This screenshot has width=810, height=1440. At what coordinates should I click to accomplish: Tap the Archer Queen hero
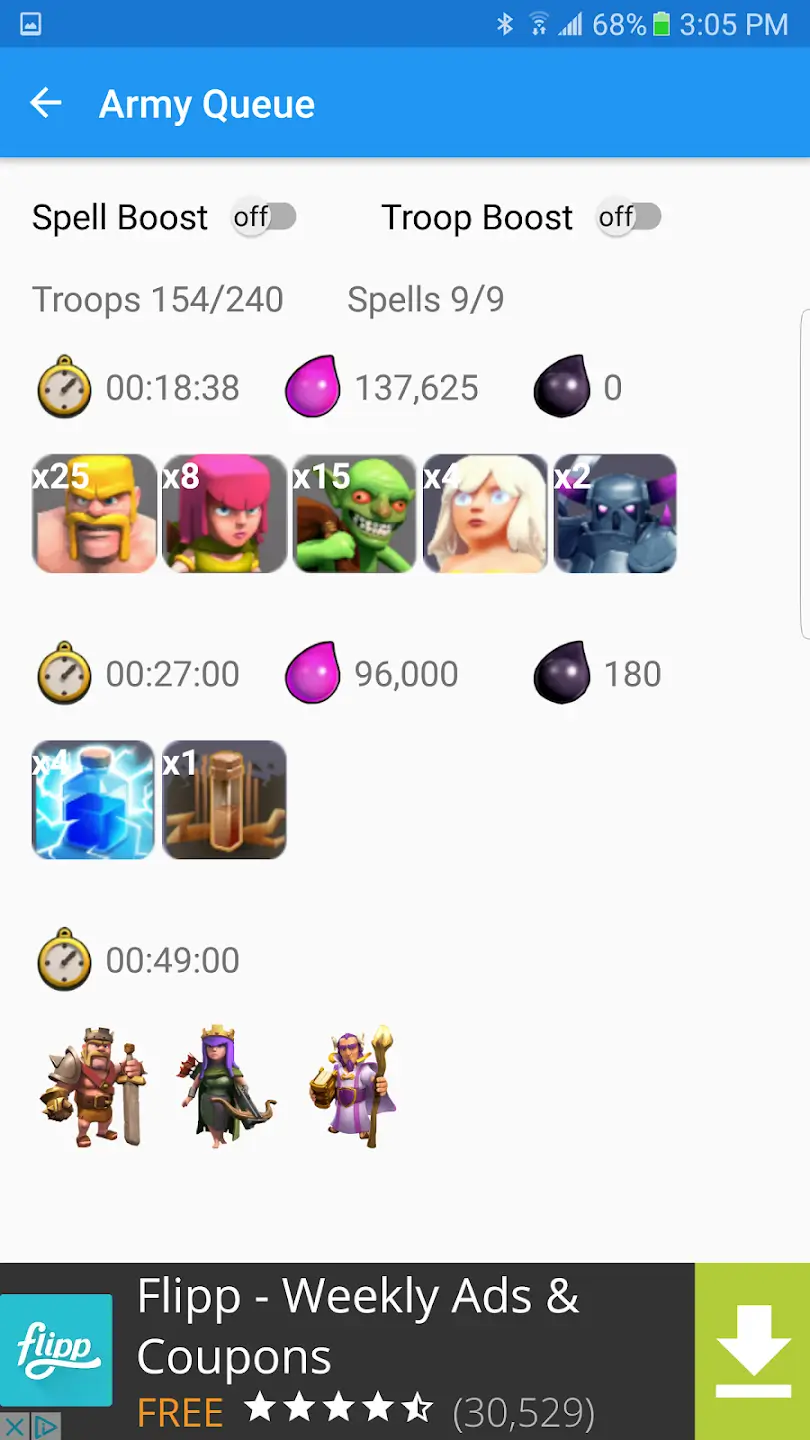coord(226,1086)
